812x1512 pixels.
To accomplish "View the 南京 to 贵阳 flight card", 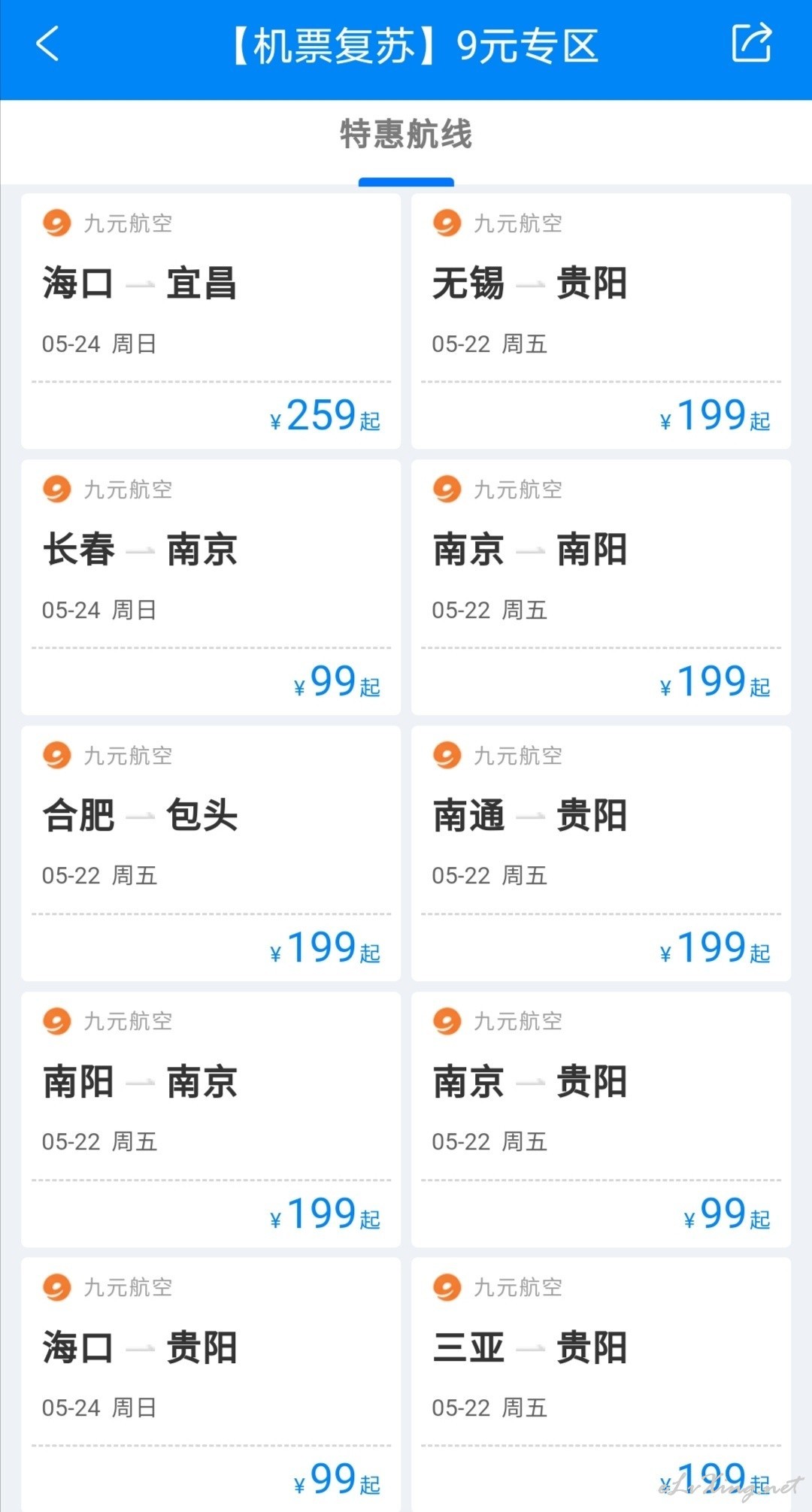I will [601, 1120].
